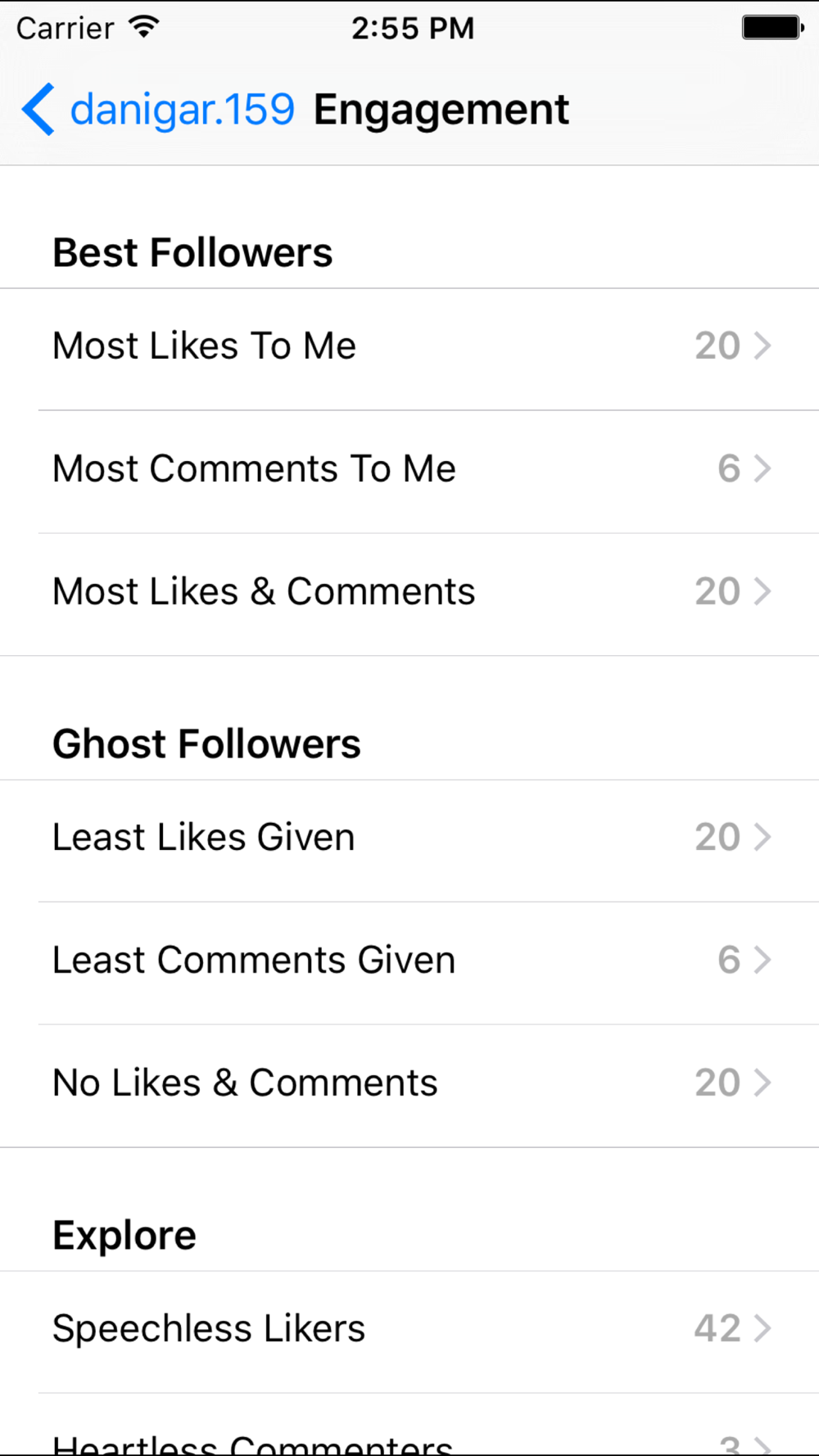The height and width of the screenshot is (1456, 819).
Task: Show No Likes & Comments followers
Action: (x=409, y=1086)
